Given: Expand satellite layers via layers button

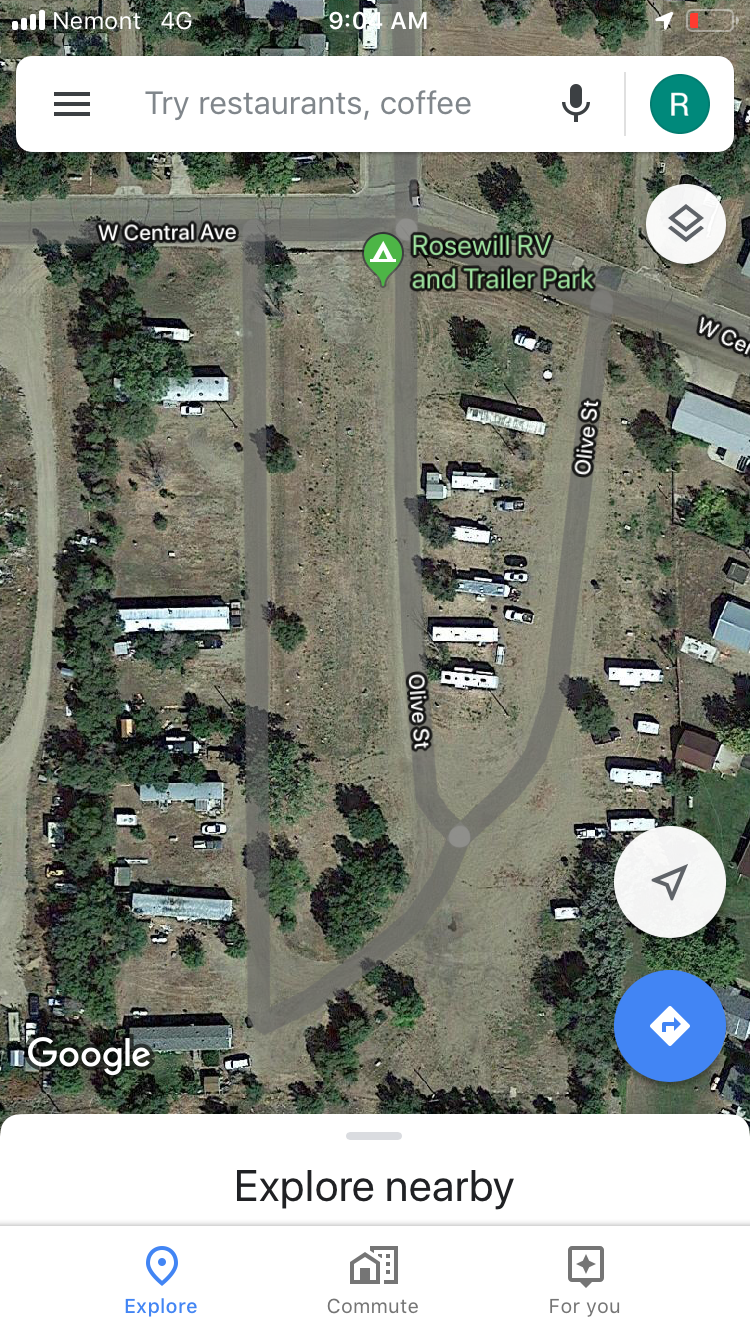Looking at the screenshot, I should pos(685,223).
